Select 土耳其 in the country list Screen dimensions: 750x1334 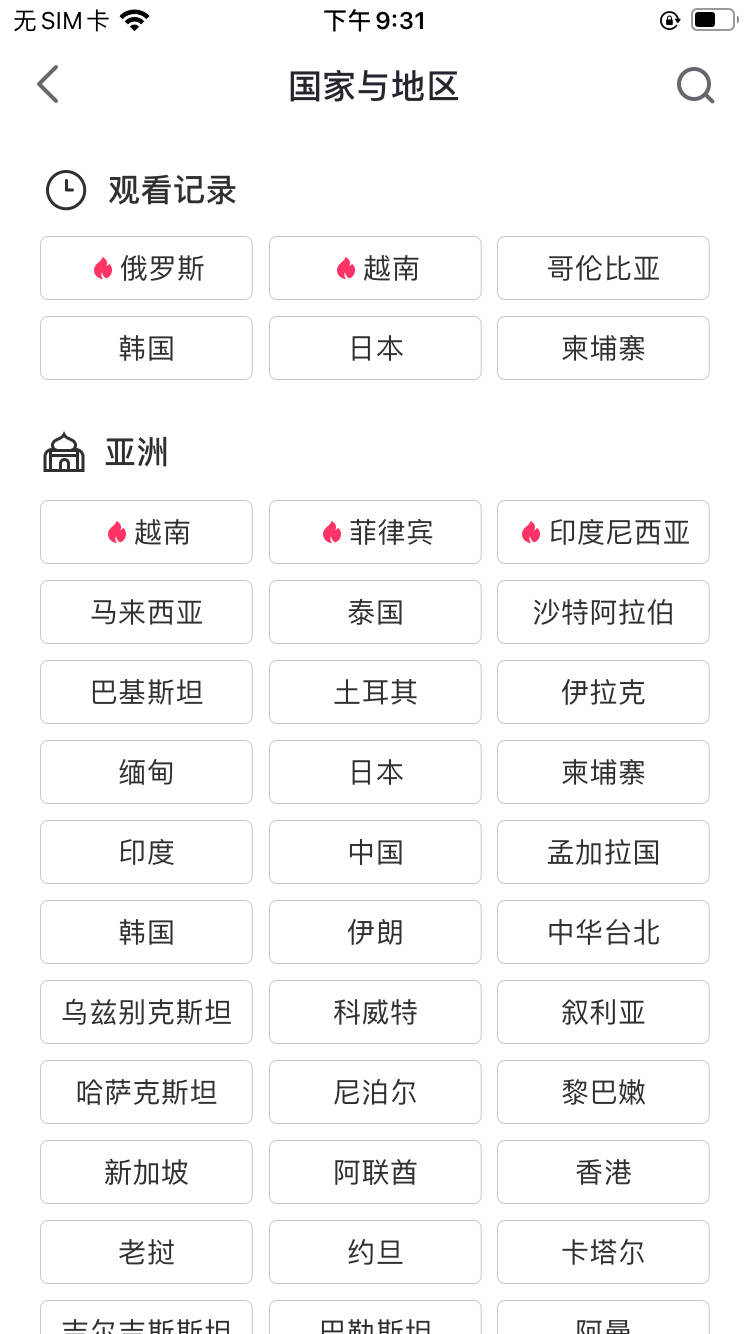tap(375, 692)
